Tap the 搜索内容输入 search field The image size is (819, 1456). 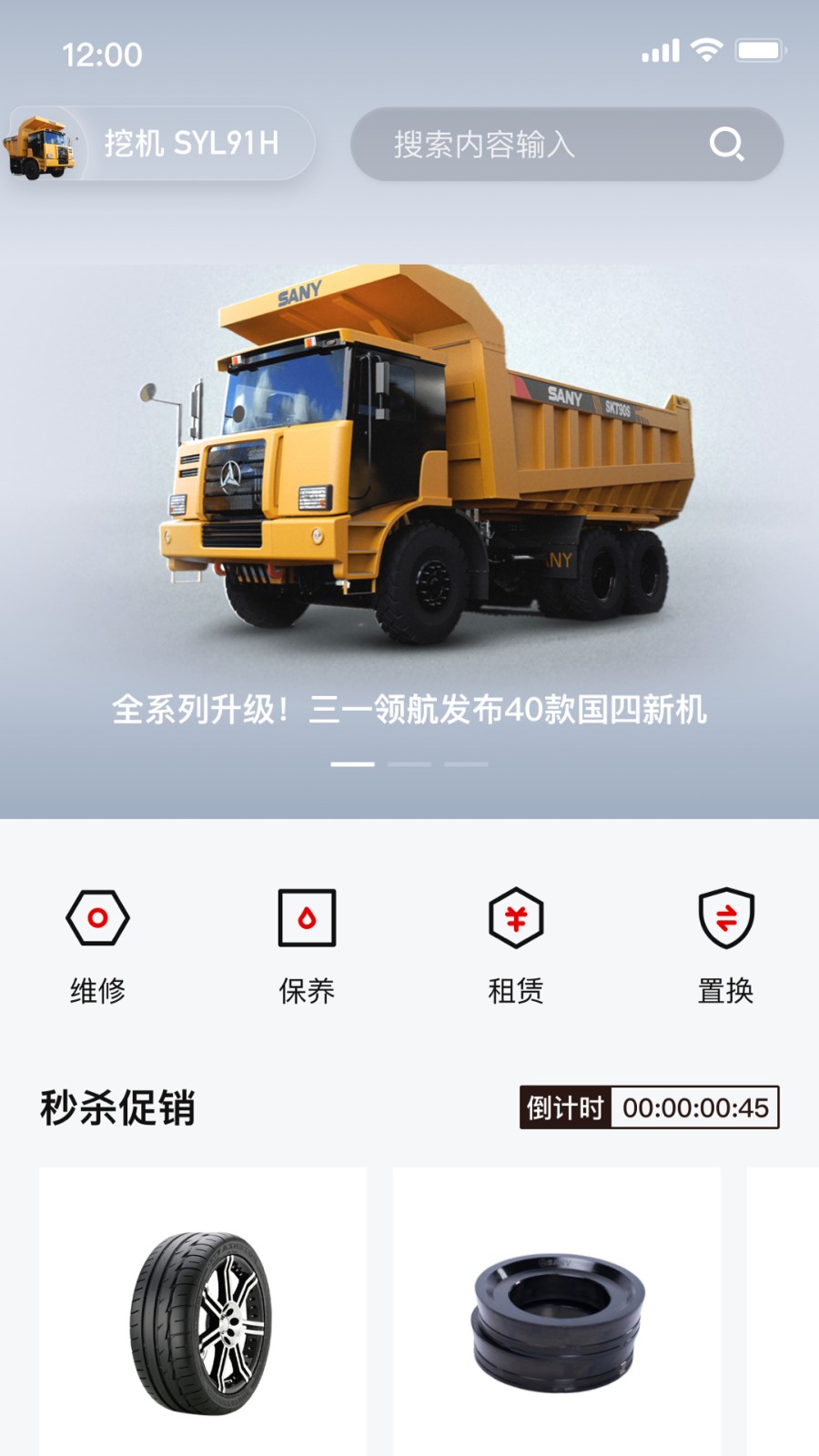coord(528,144)
